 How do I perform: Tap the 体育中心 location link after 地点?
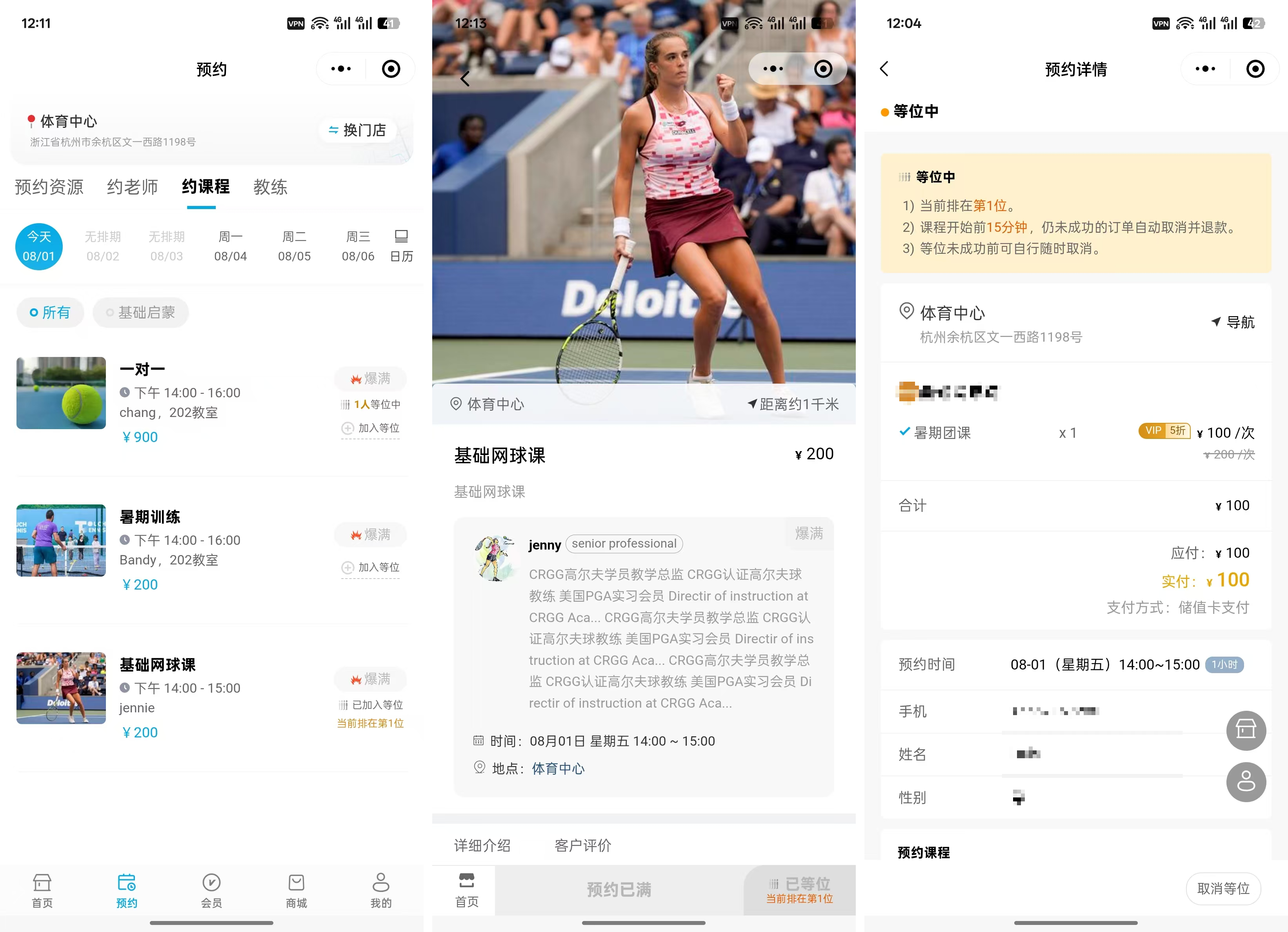tap(558, 768)
